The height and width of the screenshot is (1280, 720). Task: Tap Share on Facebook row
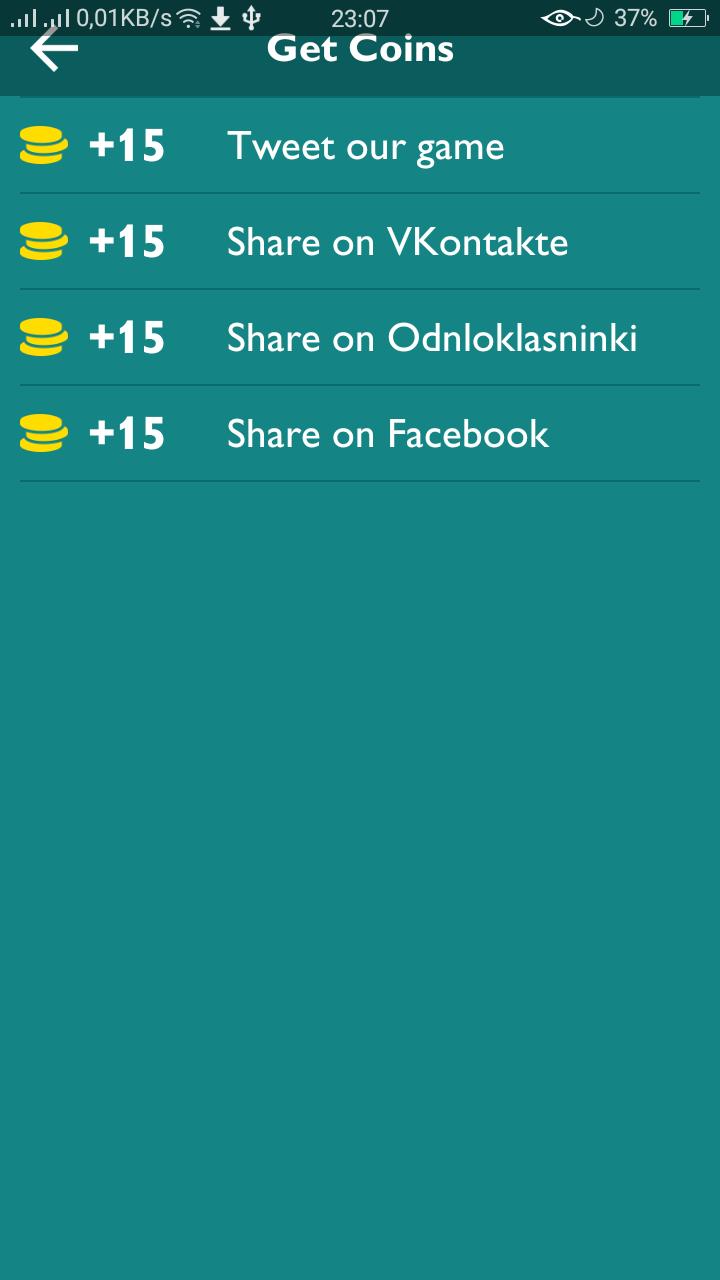click(387, 434)
